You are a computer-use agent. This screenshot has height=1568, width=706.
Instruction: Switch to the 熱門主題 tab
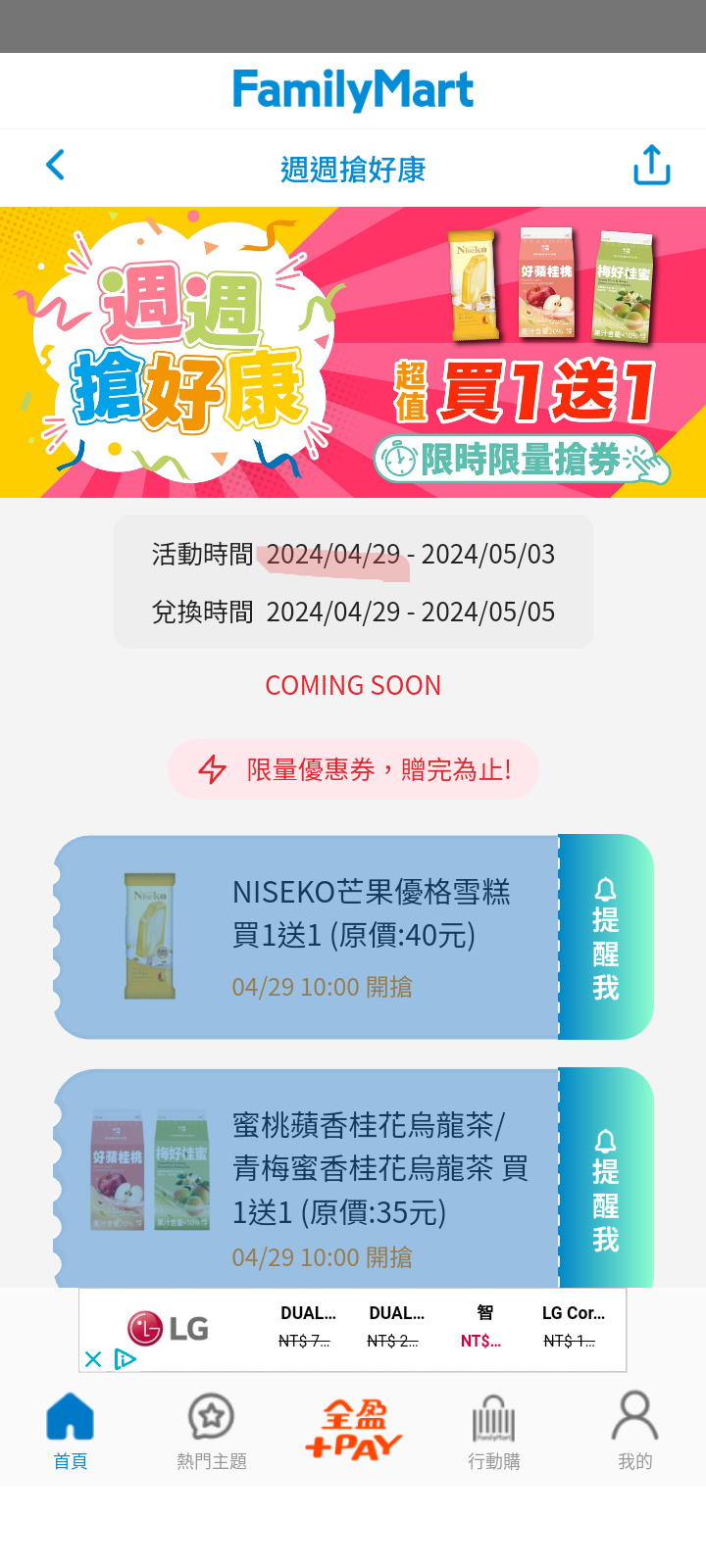pos(211,1432)
